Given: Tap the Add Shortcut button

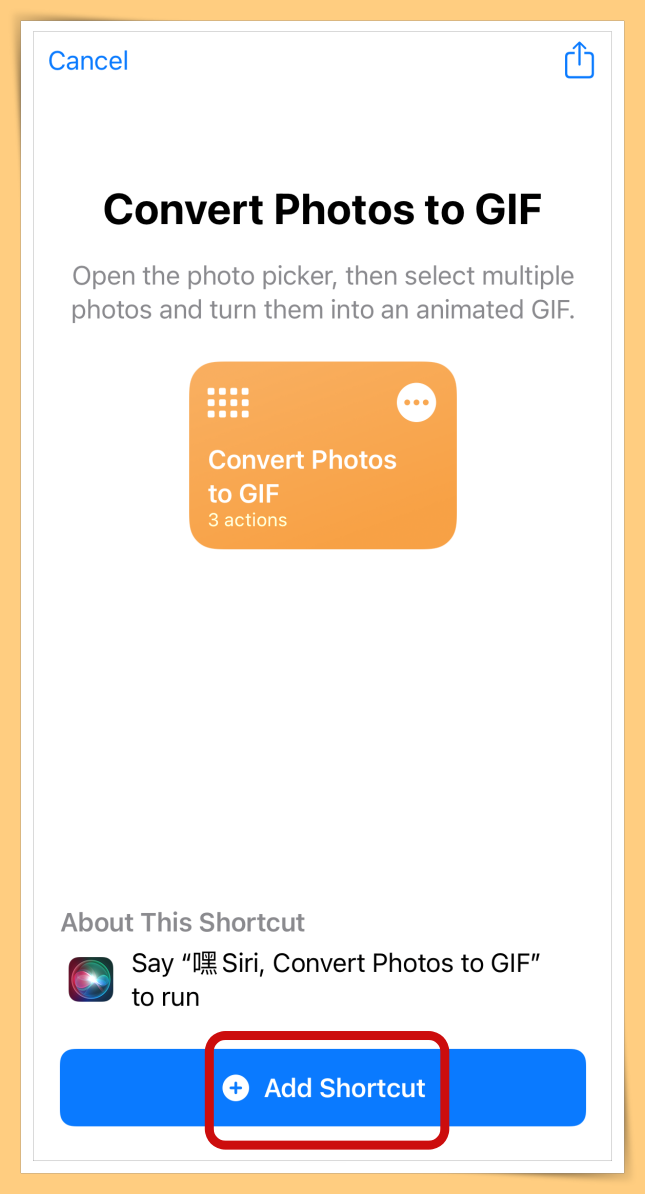Looking at the screenshot, I should 323,1088.
